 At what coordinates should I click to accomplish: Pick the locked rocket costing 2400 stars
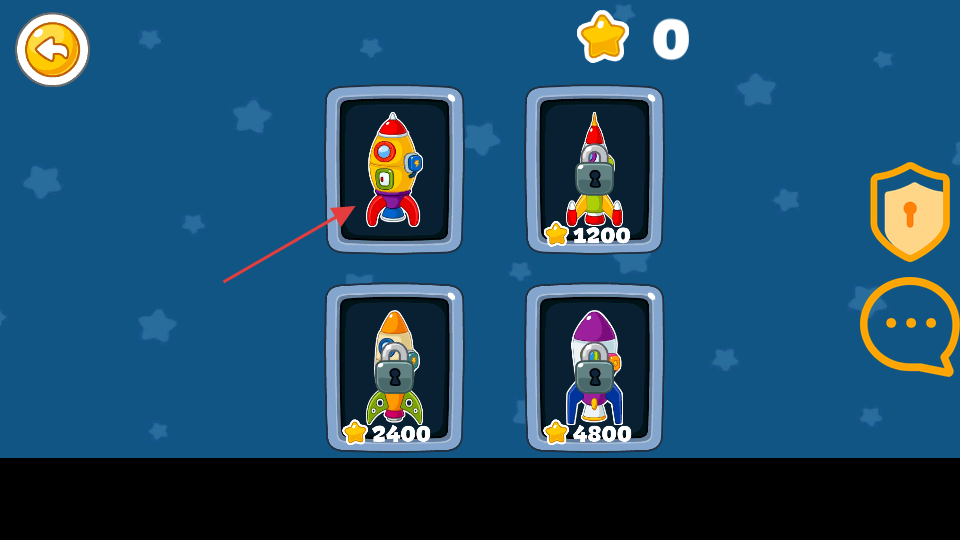pos(394,367)
